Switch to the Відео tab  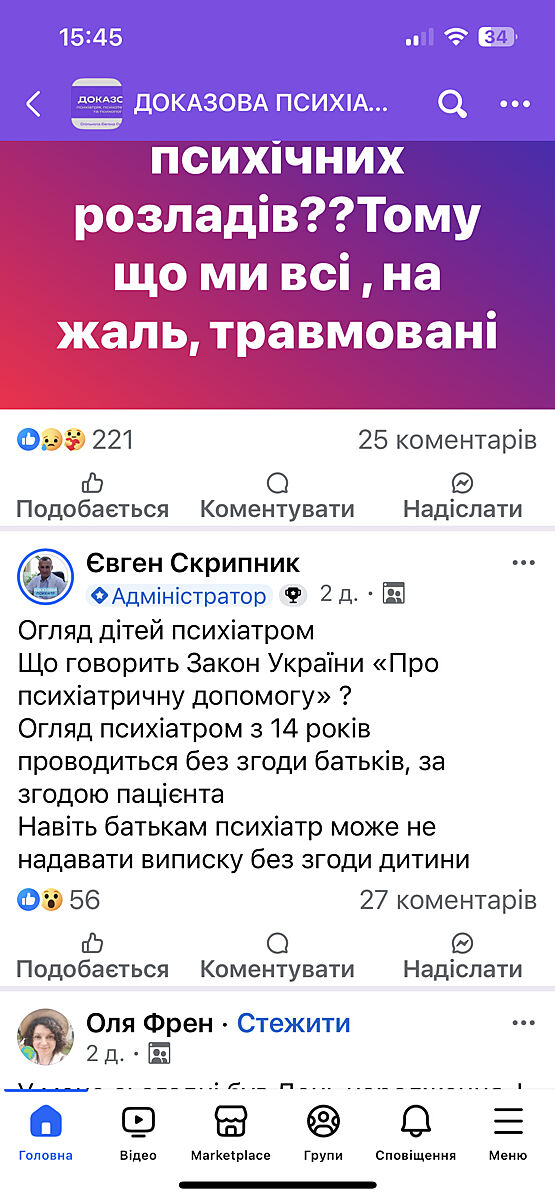tap(138, 1133)
